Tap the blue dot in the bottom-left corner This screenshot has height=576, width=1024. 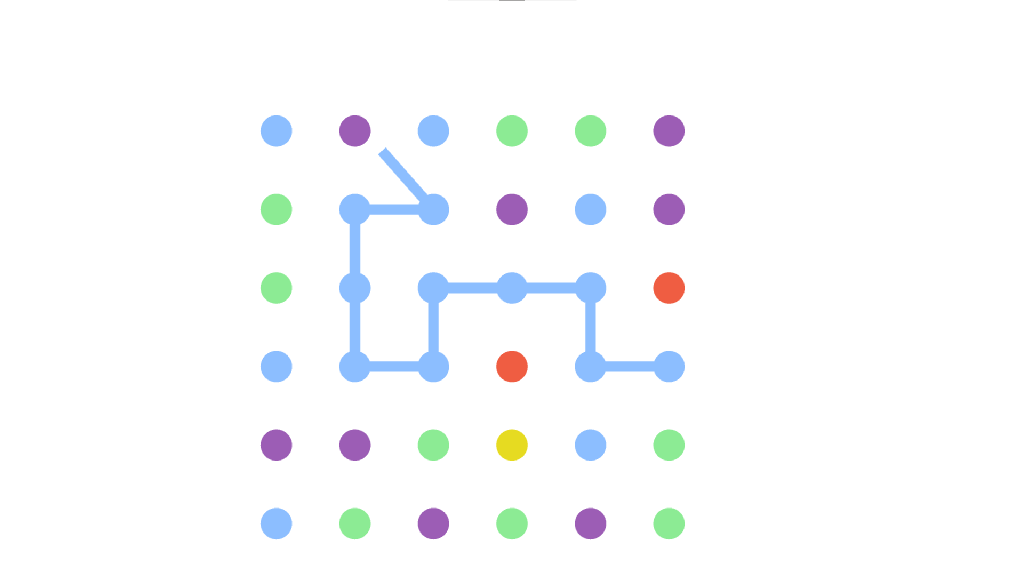(x=276, y=523)
